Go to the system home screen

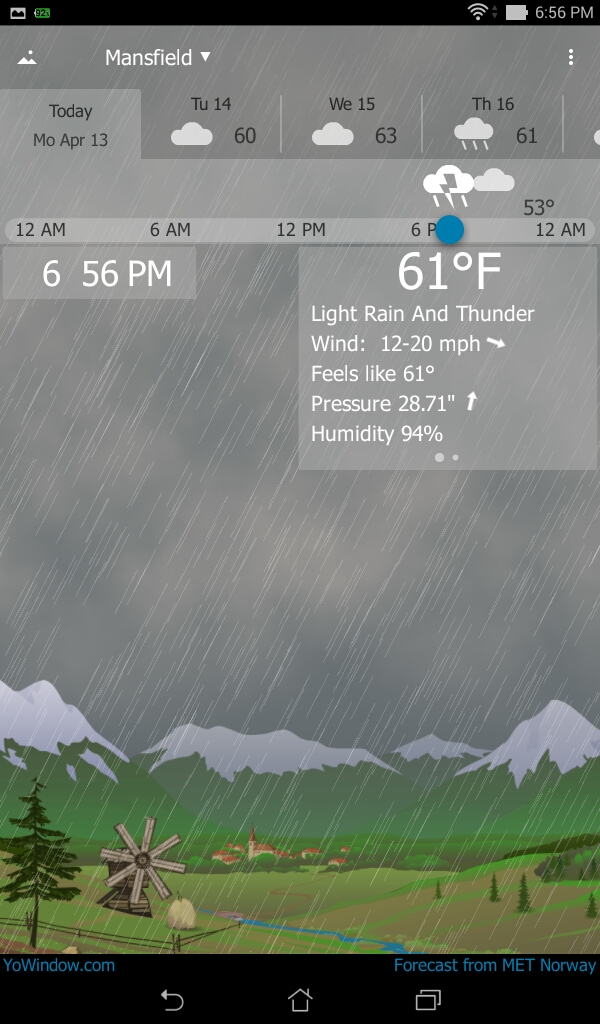pyautogui.click(x=300, y=999)
